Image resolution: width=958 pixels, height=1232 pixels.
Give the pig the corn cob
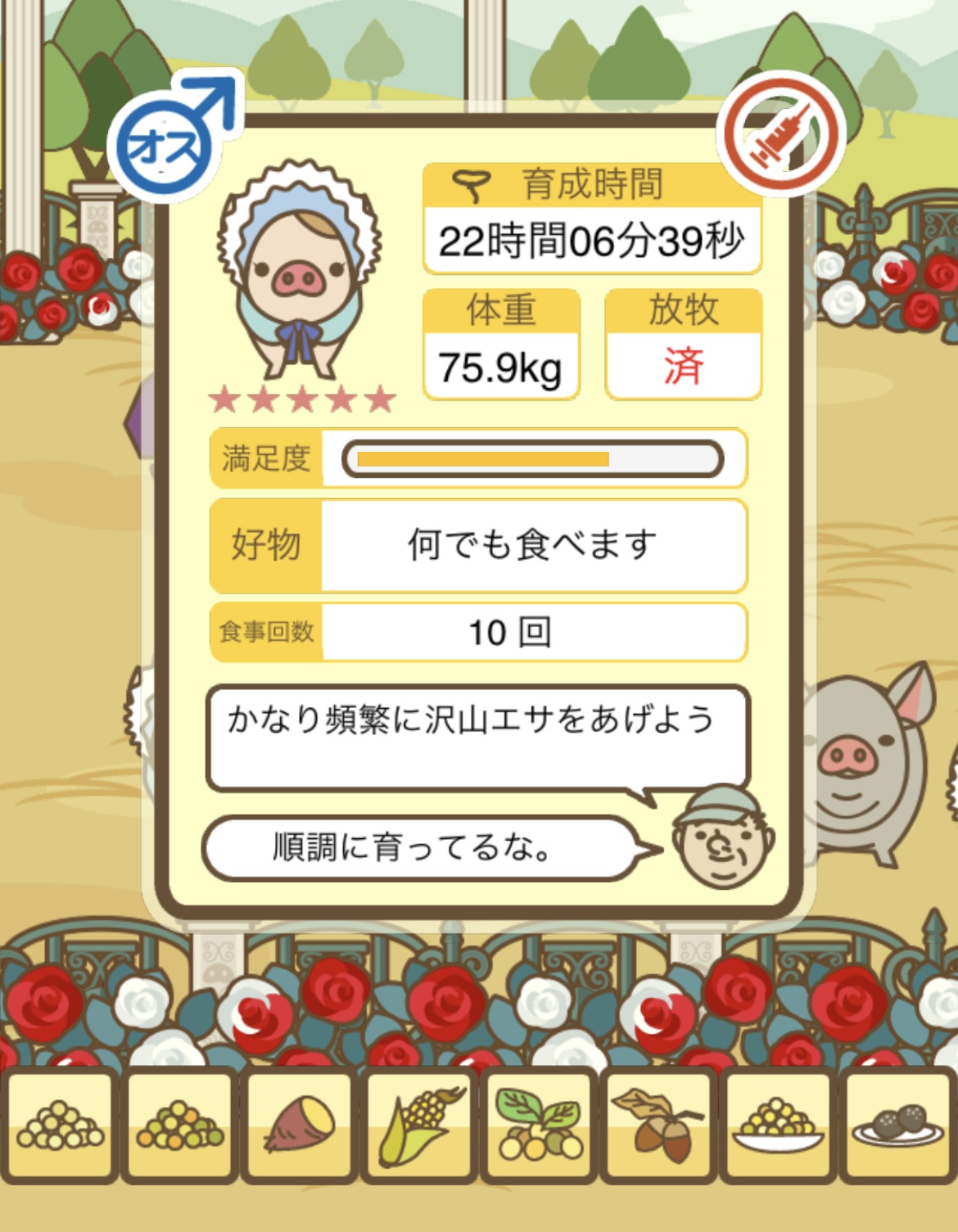[420, 1126]
